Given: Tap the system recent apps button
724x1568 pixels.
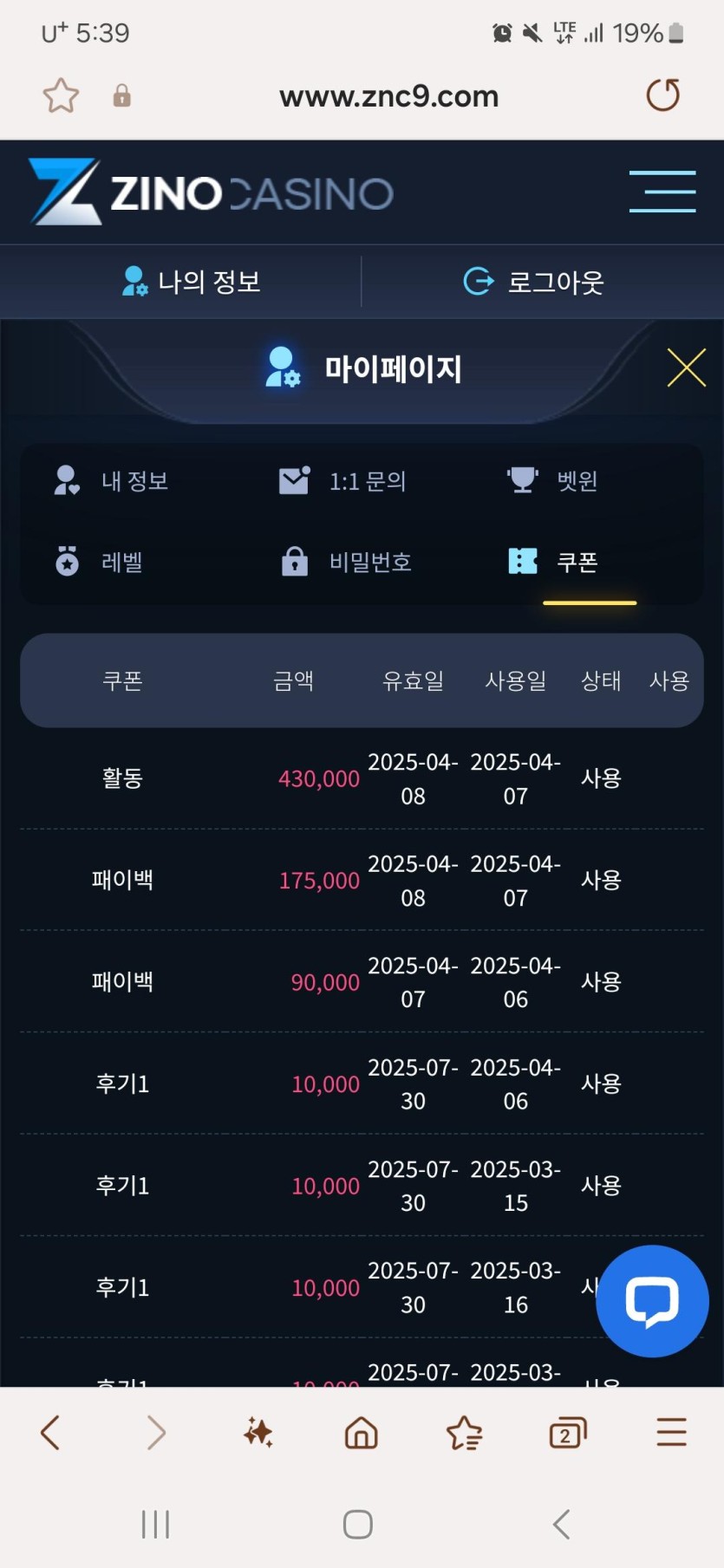Looking at the screenshot, I should 155,1524.
